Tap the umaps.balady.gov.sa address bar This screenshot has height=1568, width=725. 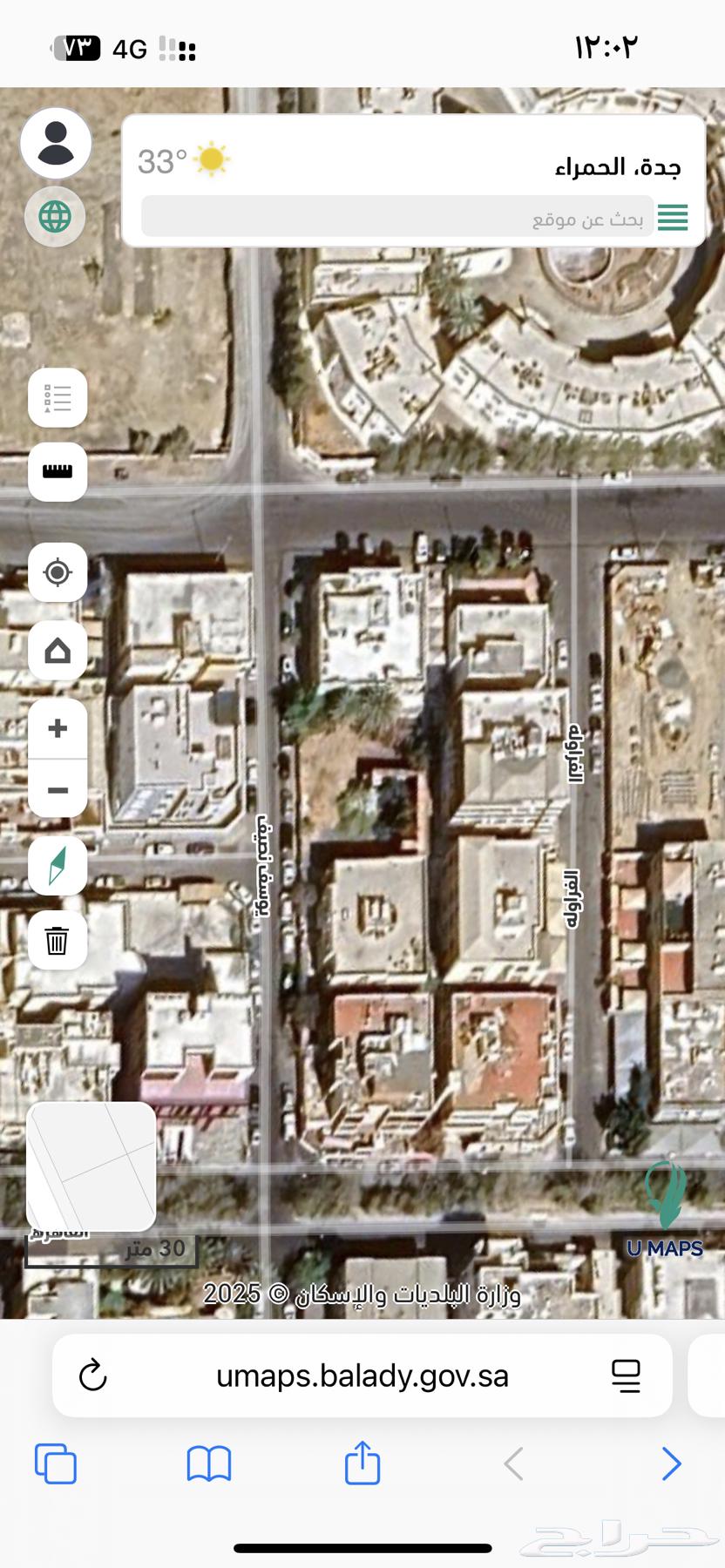click(x=362, y=1376)
